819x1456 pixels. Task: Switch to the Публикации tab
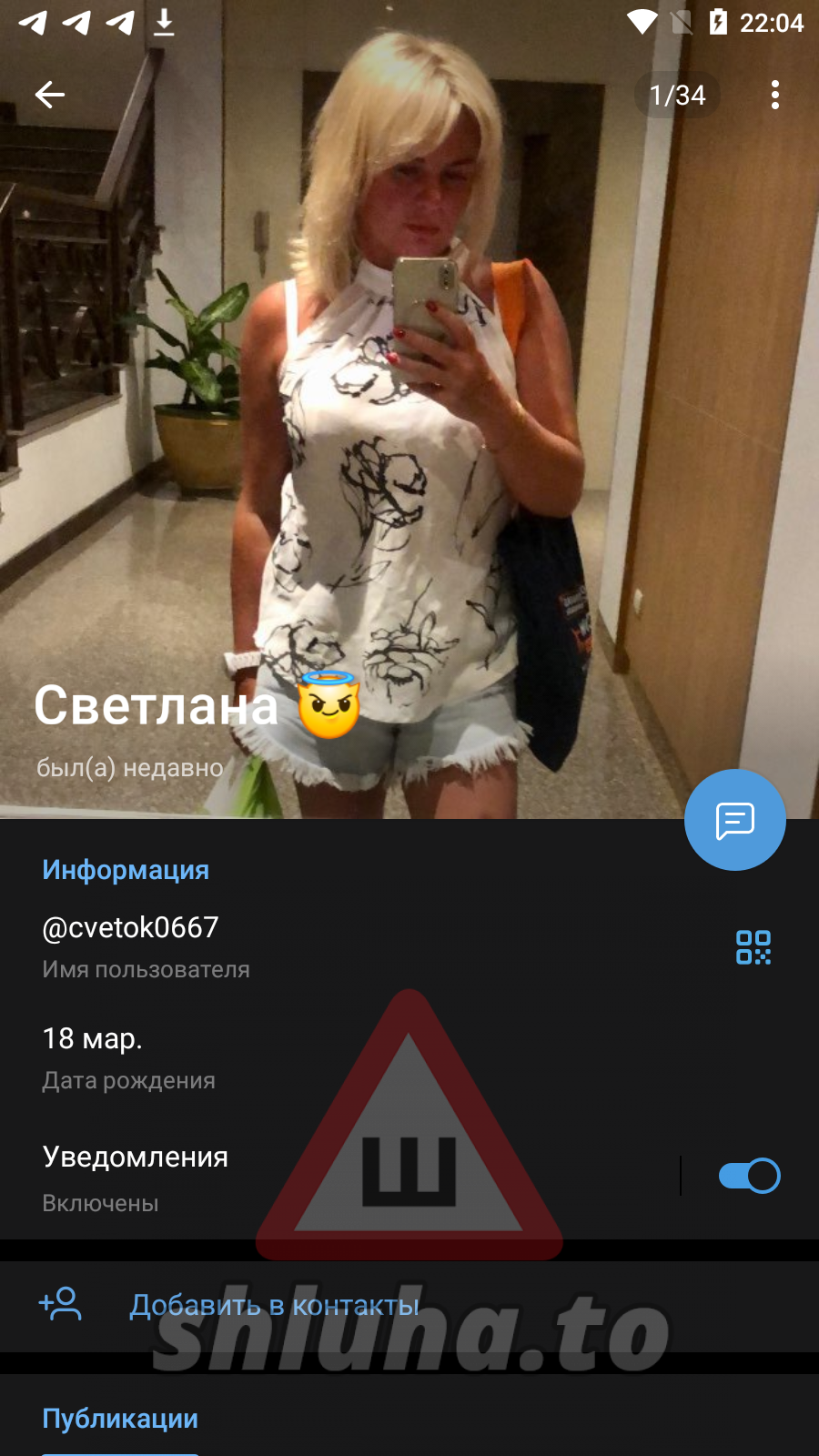pos(120,1419)
